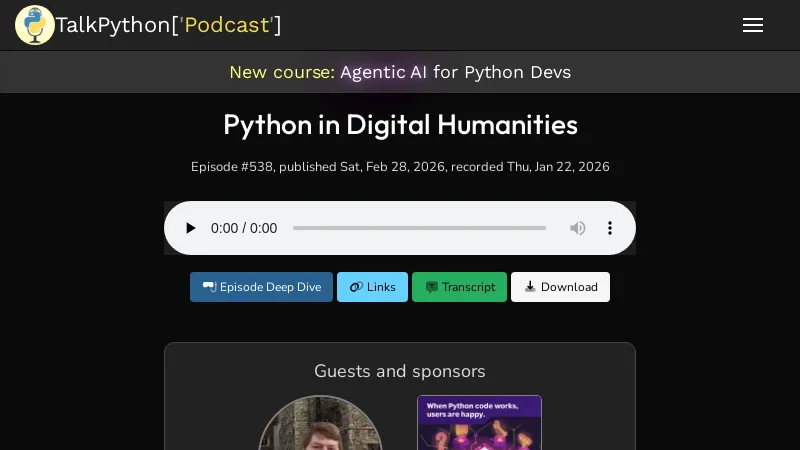800x450 pixels.
Task: Open the hamburger navigation menu
Action: 753,25
